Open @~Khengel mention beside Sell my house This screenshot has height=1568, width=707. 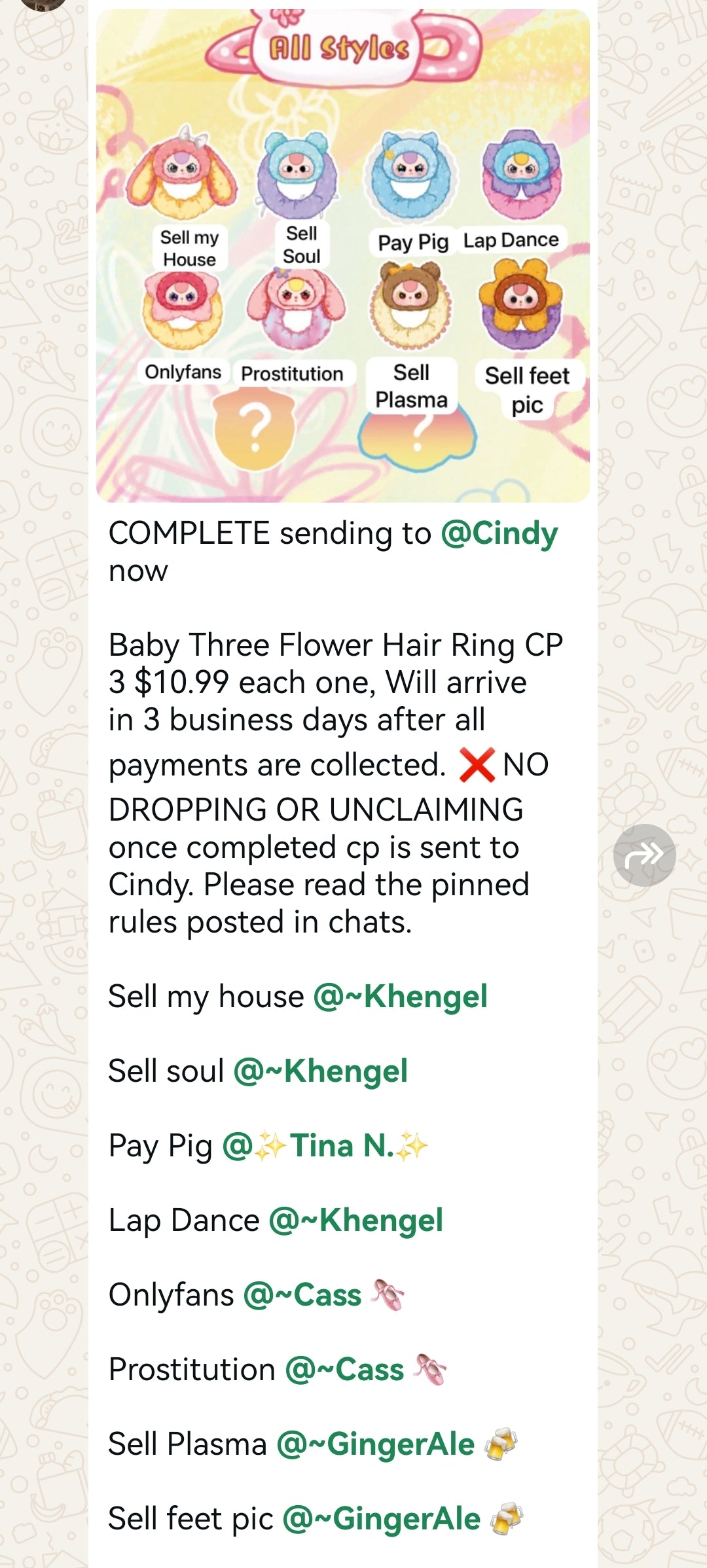pos(400,997)
